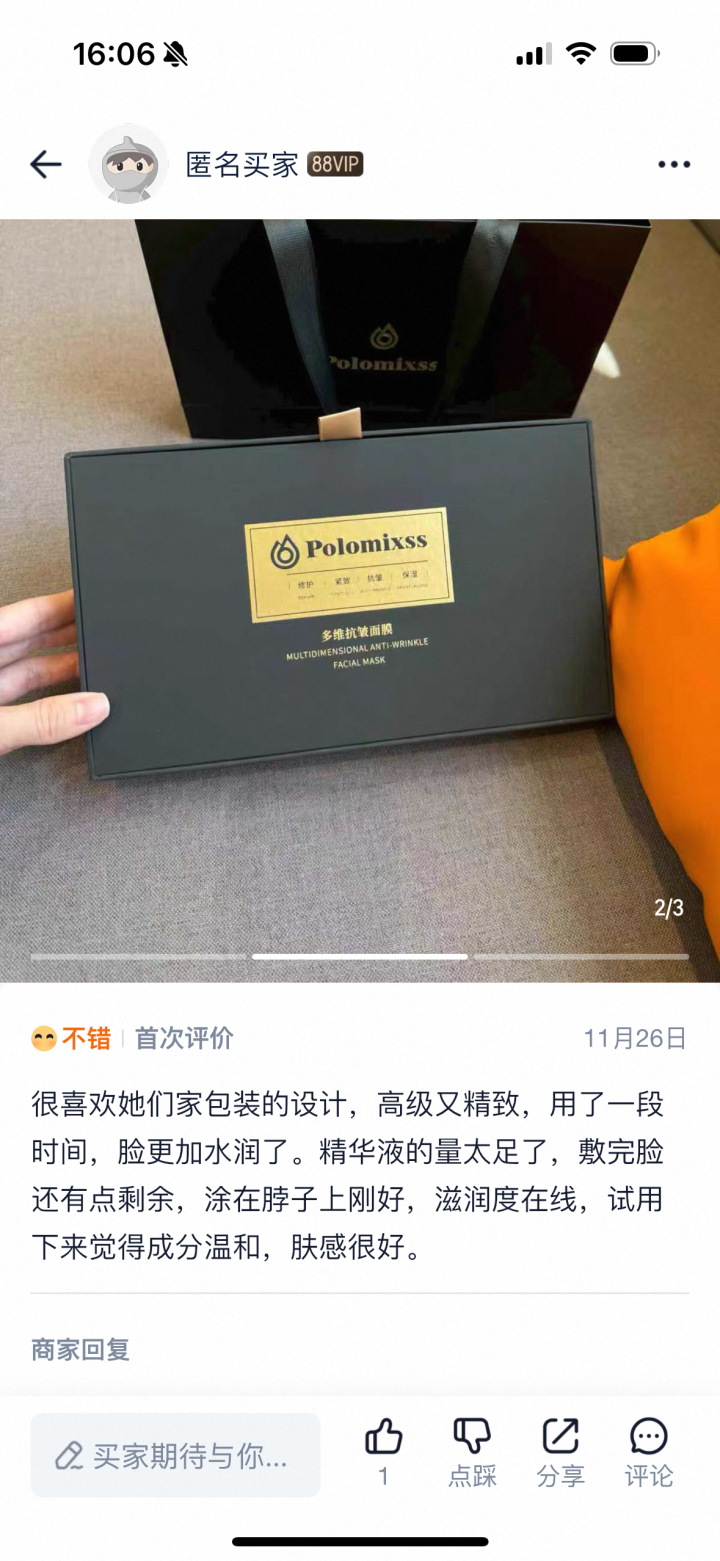Open the more options "..." menu
Image resolution: width=720 pixels, height=1561 pixels.
coord(675,163)
